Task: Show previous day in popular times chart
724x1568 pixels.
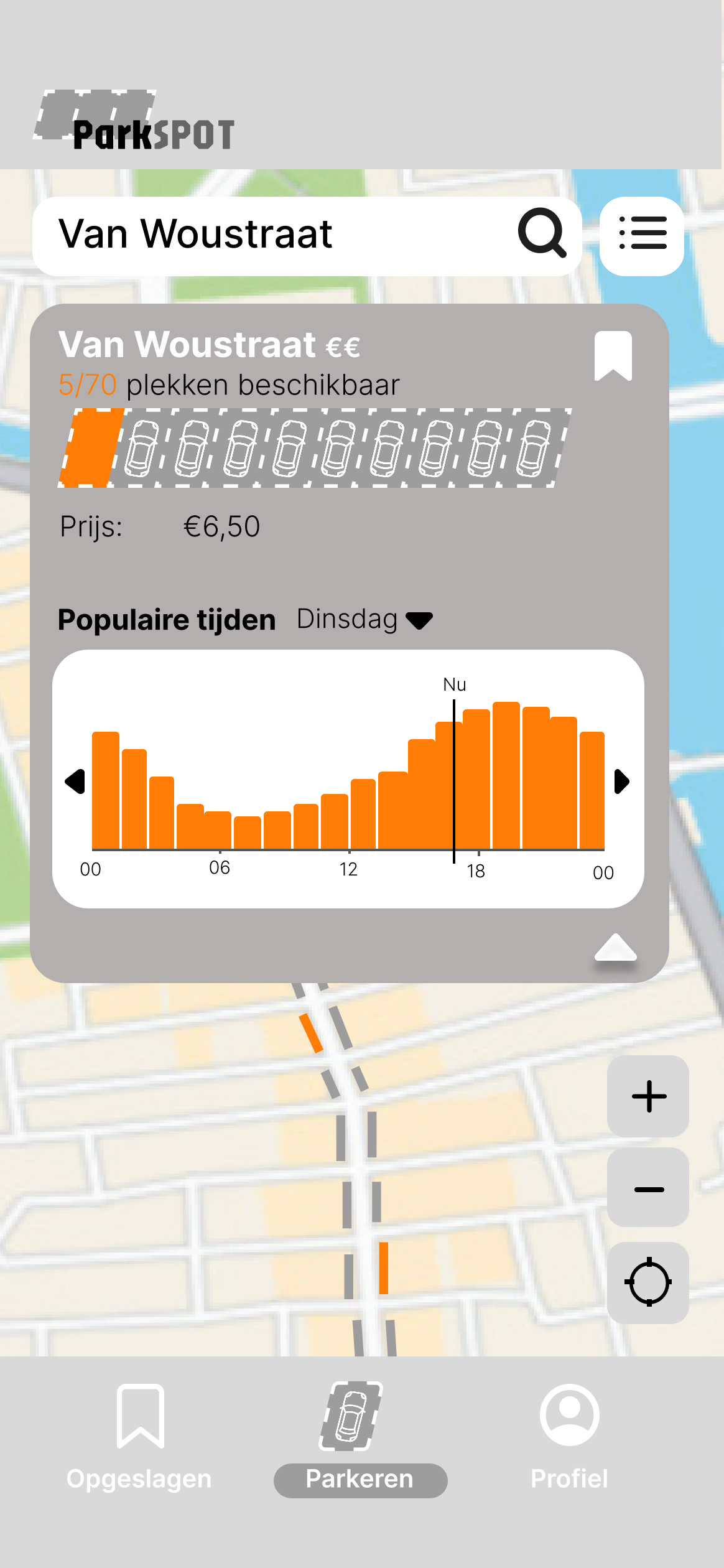Action: 75,782
